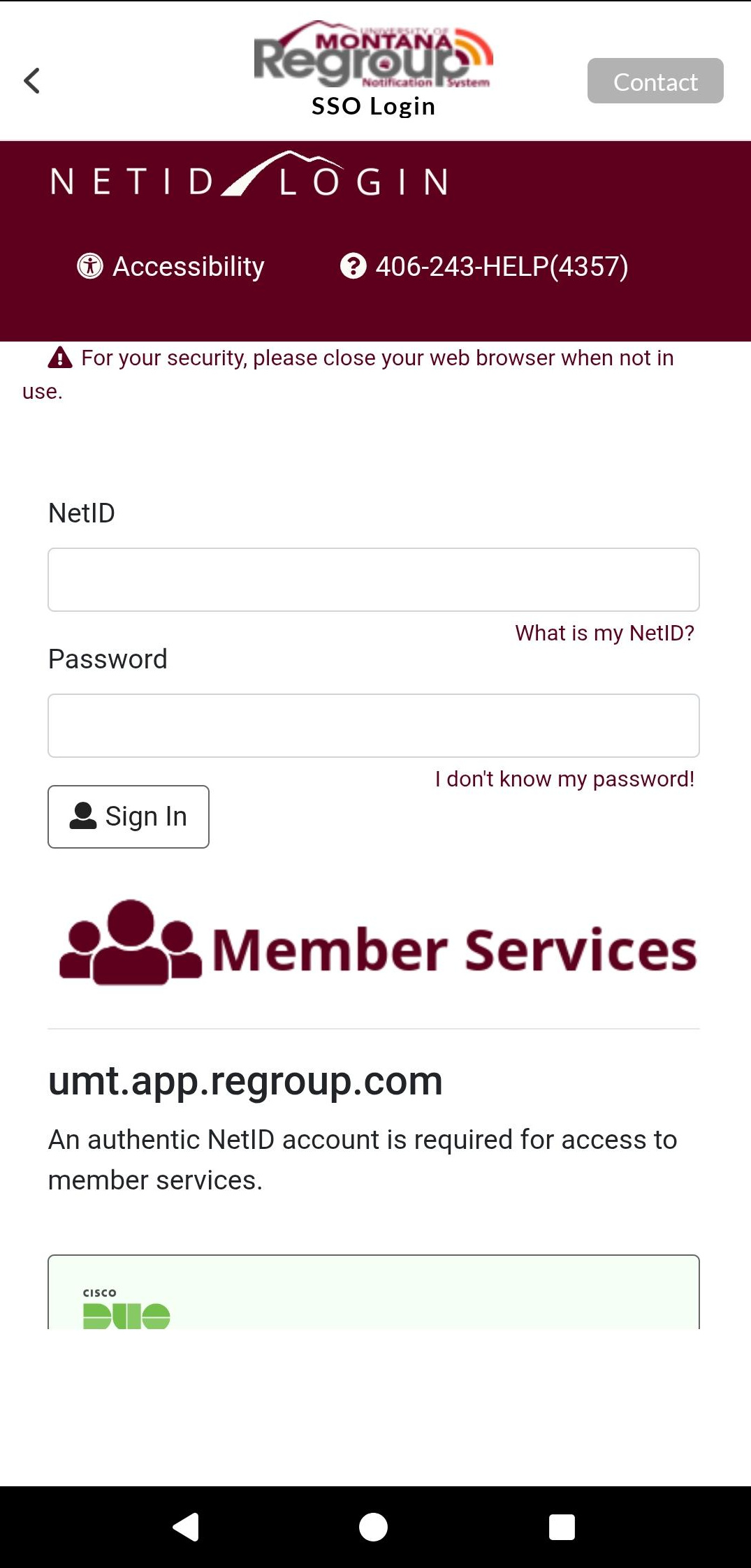751x1568 pixels.
Task: Click I don't know my password link
Action: (564, 779)
